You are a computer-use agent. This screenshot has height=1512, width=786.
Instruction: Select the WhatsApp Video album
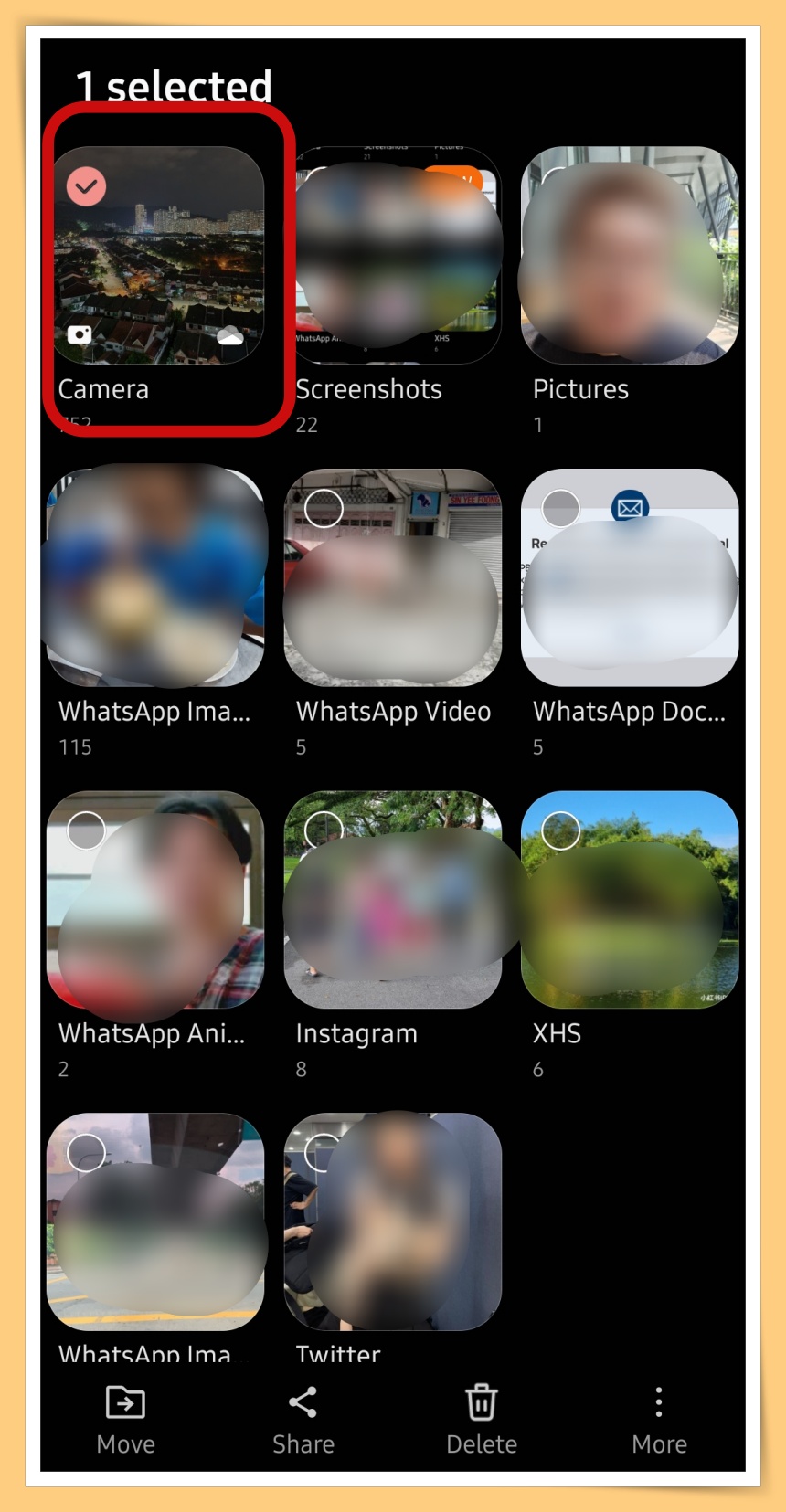coord(324,509)
